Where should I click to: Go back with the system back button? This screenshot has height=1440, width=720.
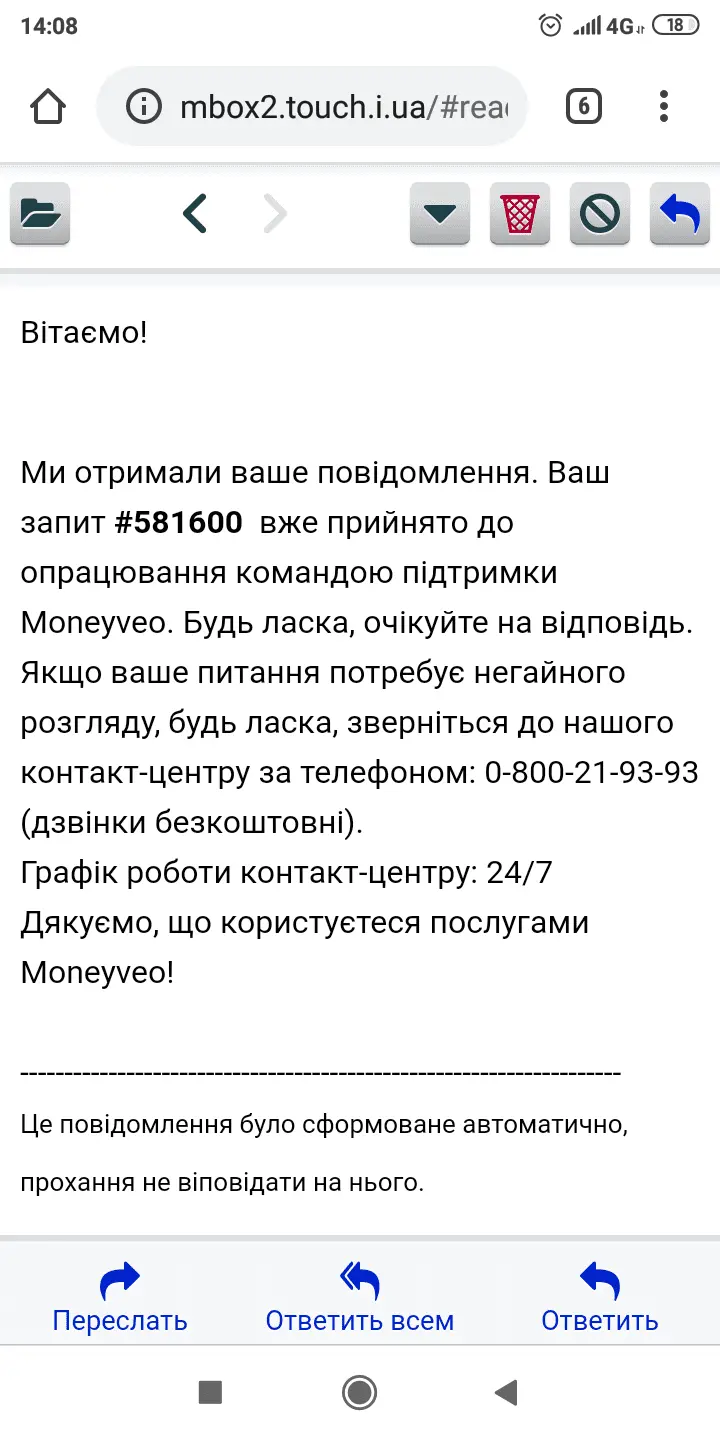pyautogui.click(x=507, y=1392)
